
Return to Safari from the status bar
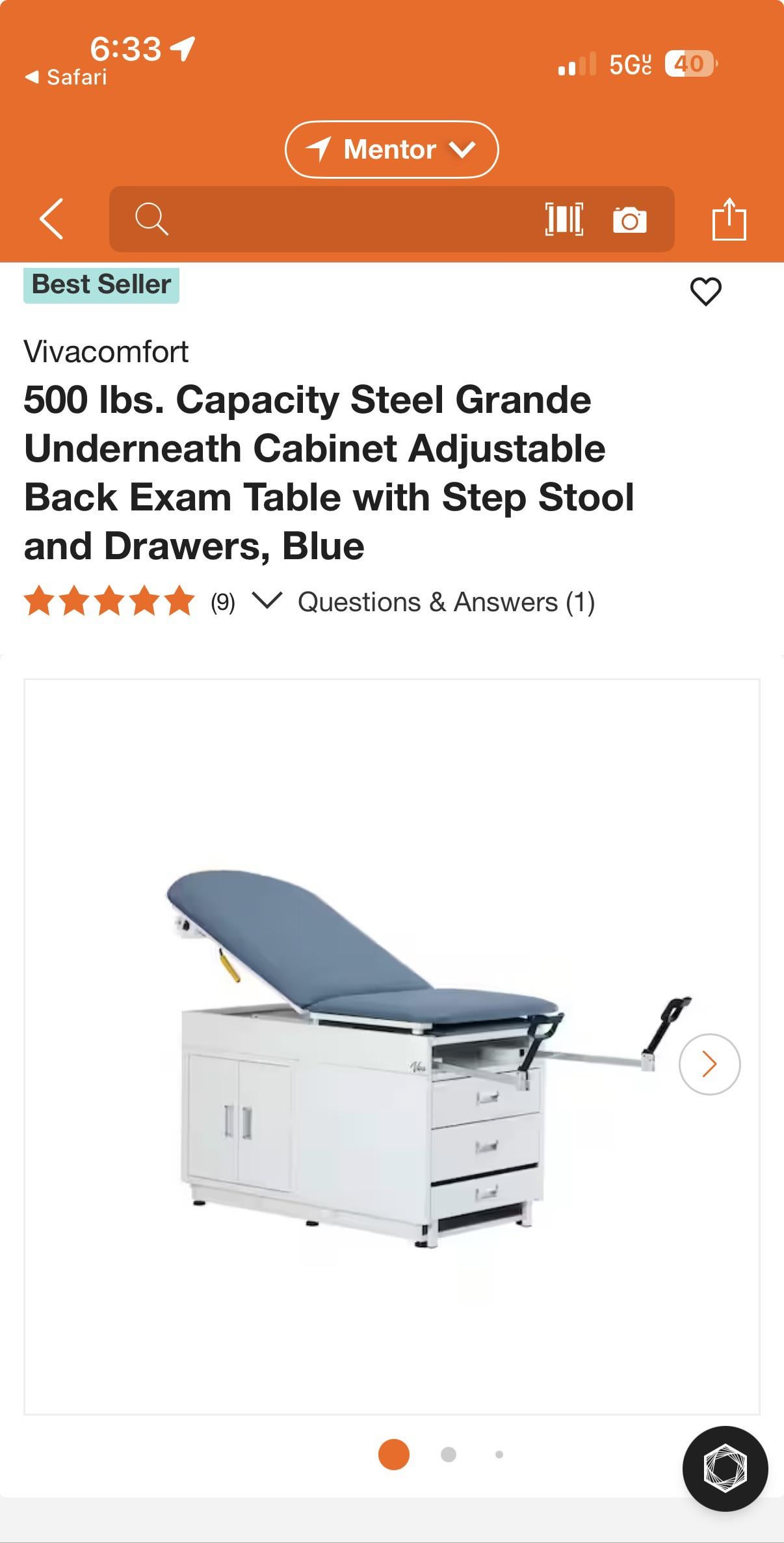point(66,77)
